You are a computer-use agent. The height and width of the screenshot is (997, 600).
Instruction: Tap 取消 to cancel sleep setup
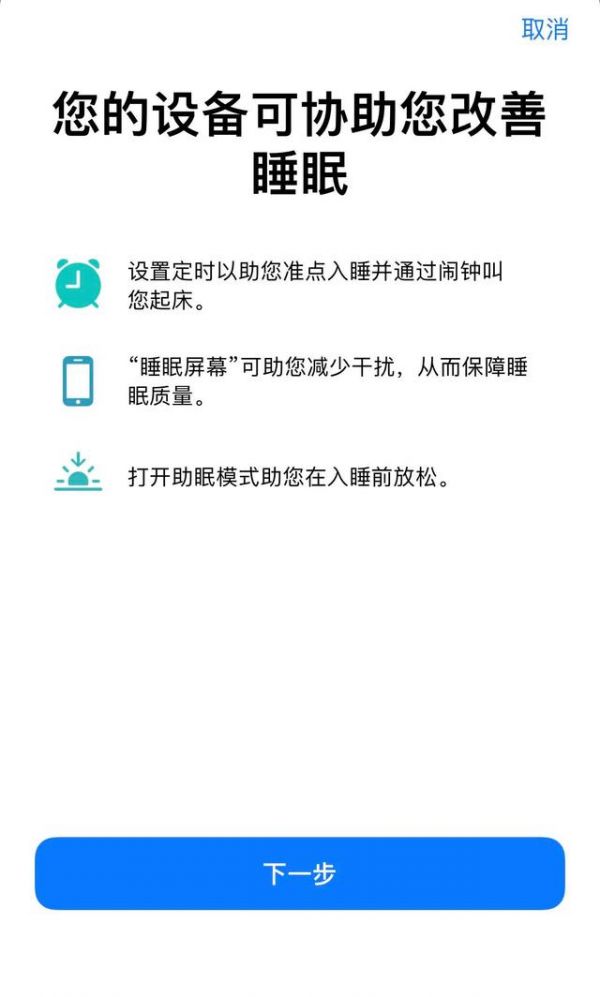(545, 29)
